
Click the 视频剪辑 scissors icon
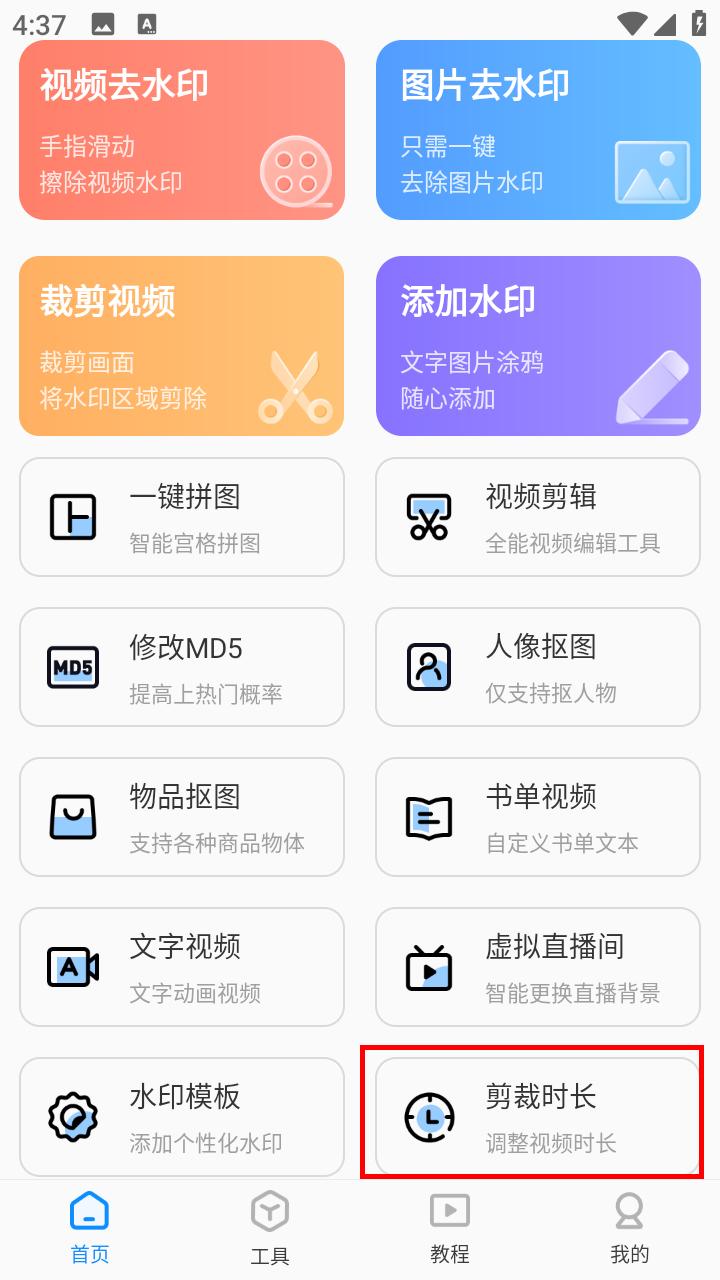(429, 518)
